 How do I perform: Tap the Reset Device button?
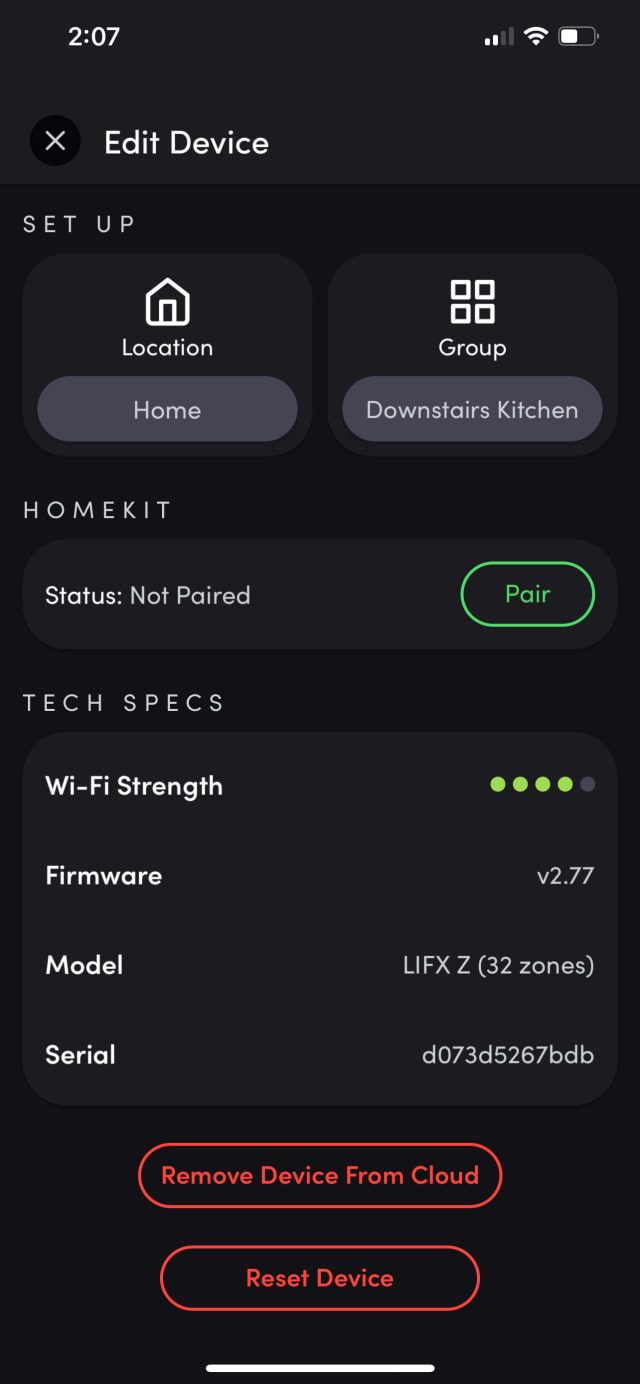319,1278
